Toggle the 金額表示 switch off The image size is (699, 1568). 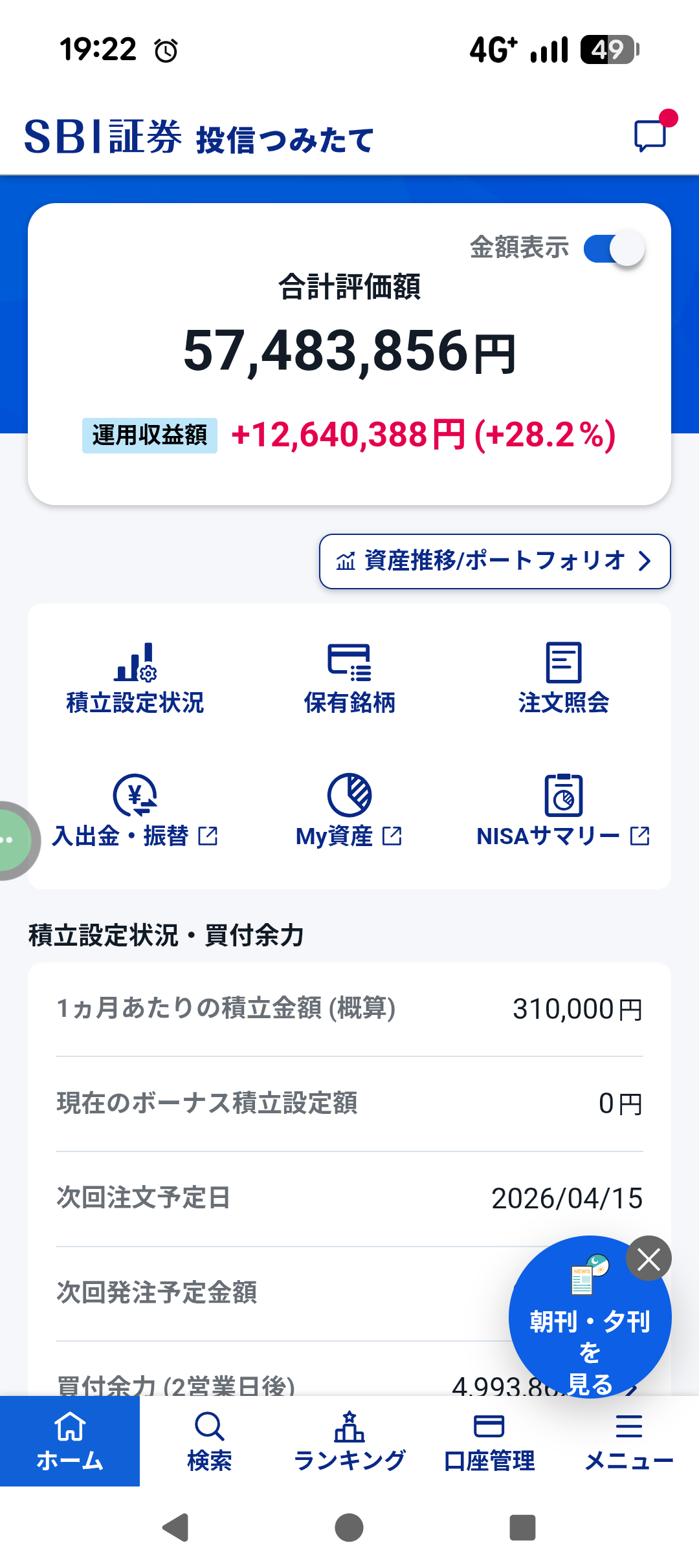point(613,248)
